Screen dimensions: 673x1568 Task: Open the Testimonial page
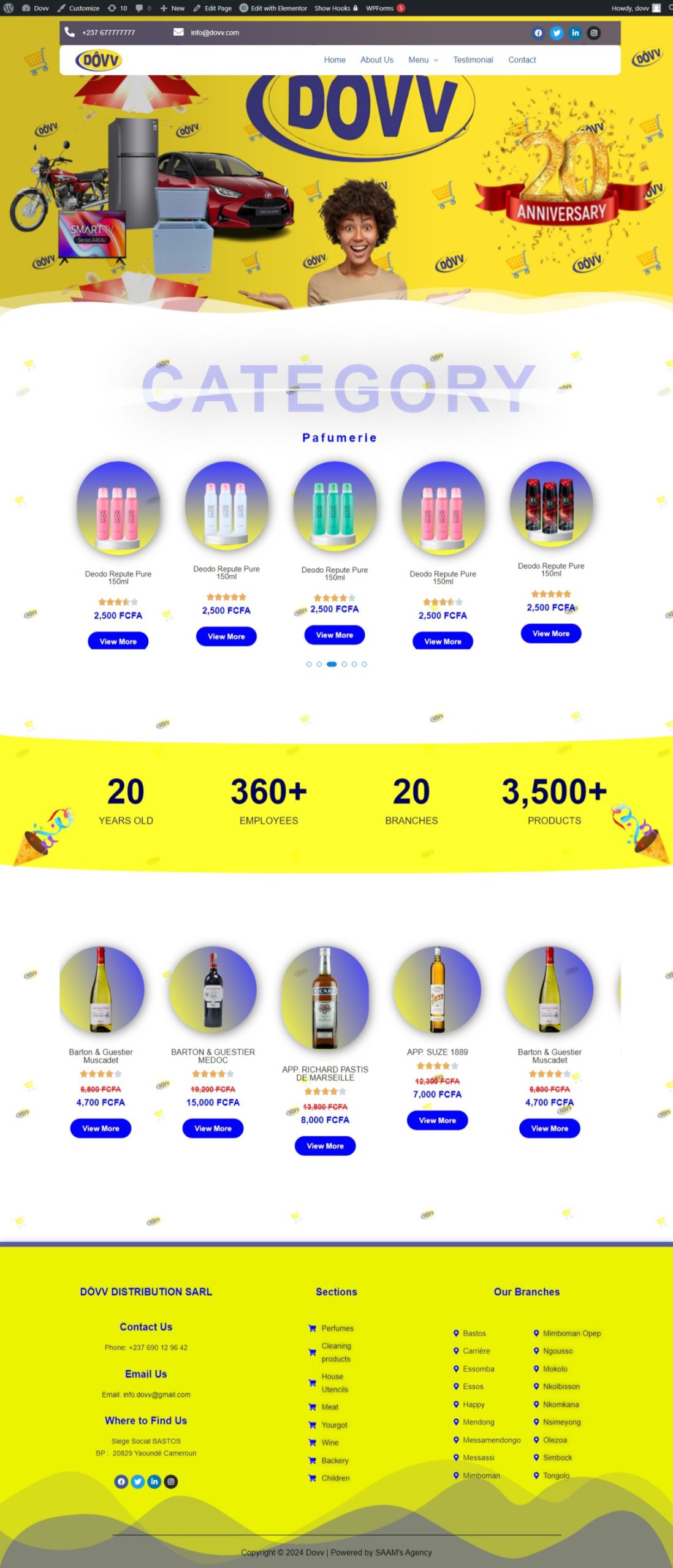coord(473,60)
